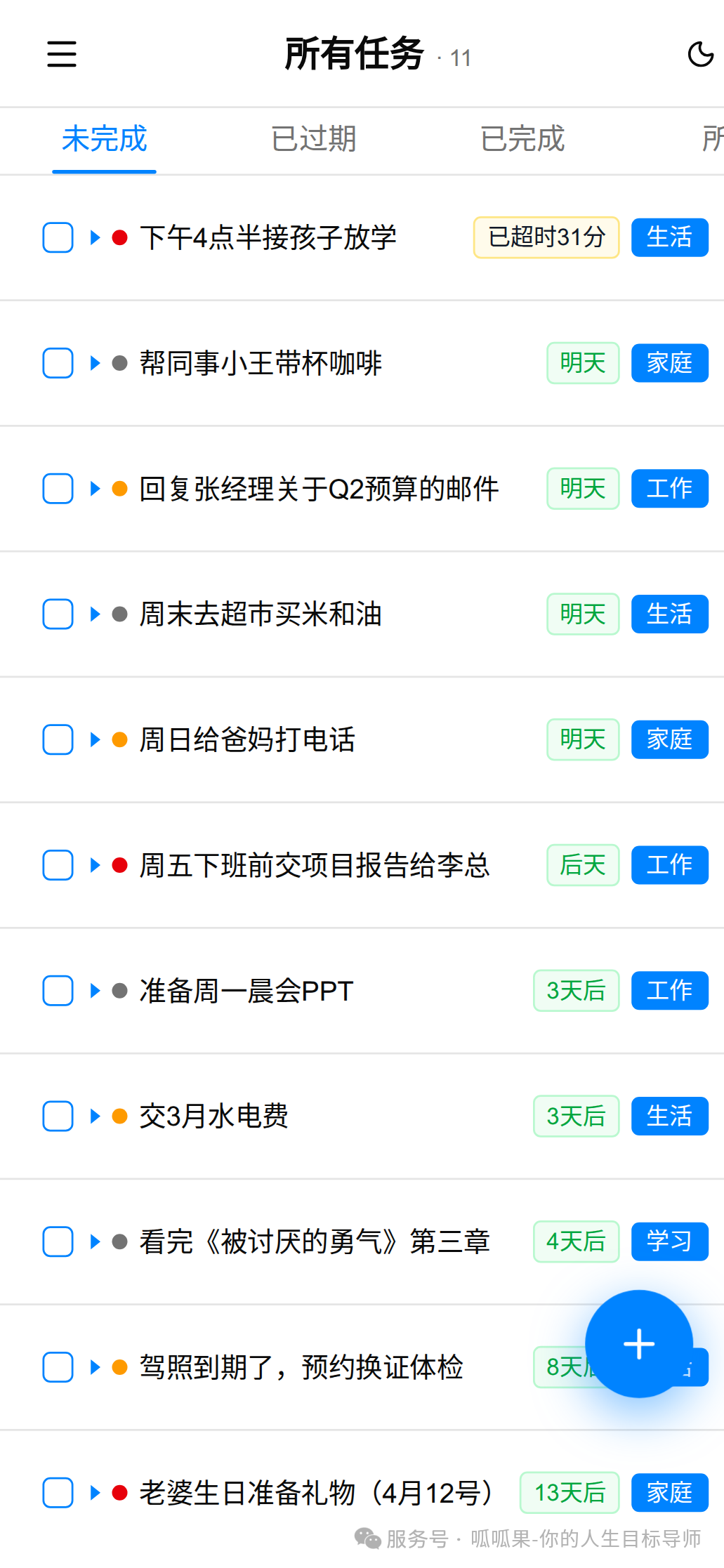Viewport: 724px width, 1568px height.
Task: Check off the 帮同事小王带杯咖啡 task
Action: (58, 363)
